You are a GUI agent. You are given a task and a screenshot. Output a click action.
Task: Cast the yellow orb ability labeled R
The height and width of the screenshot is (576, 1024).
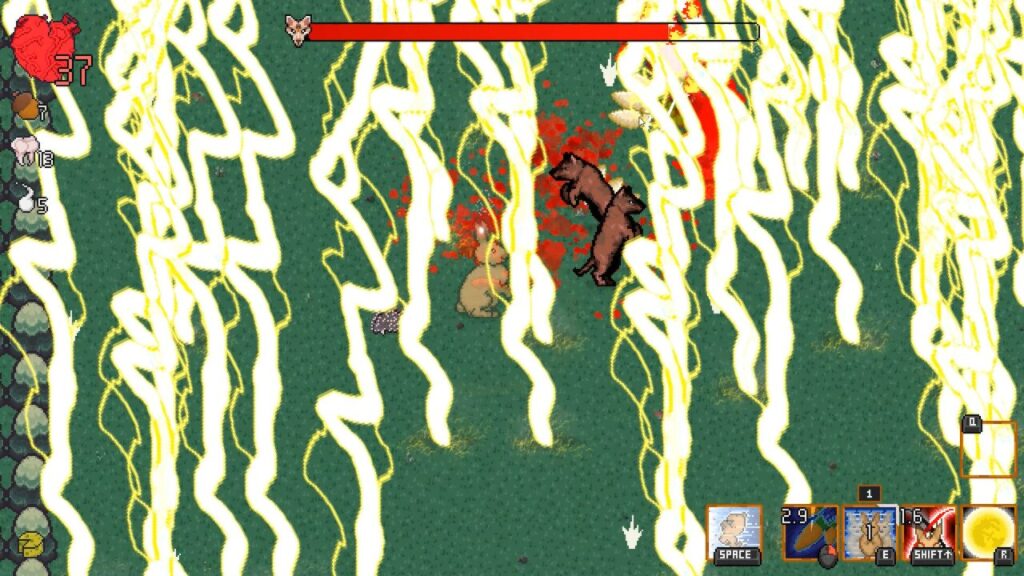coord(988,532)
